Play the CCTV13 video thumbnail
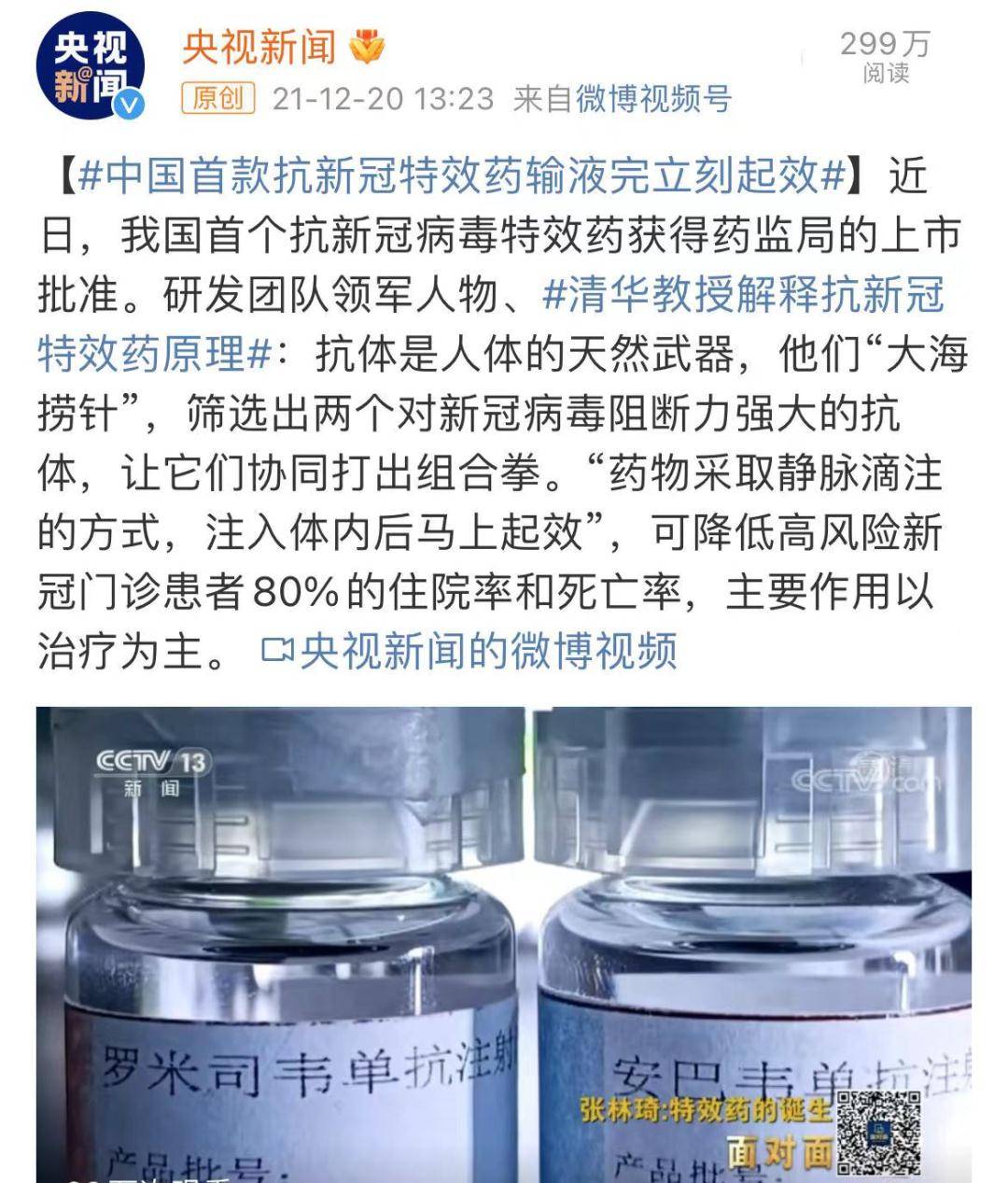This screenshot has height=1183, width=1008. tap(504, 943)
